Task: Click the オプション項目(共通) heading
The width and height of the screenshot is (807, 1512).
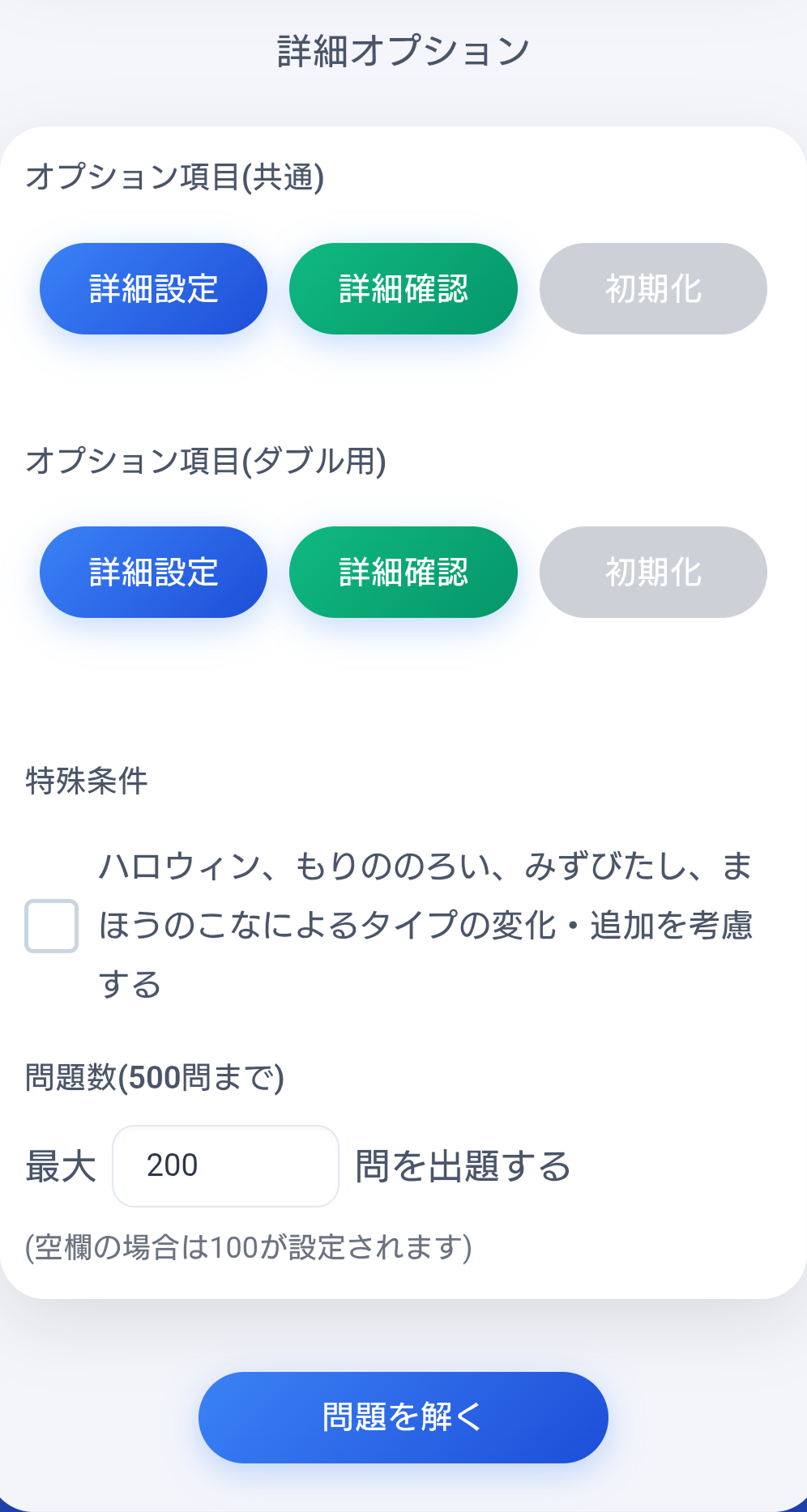Action: 175,173
